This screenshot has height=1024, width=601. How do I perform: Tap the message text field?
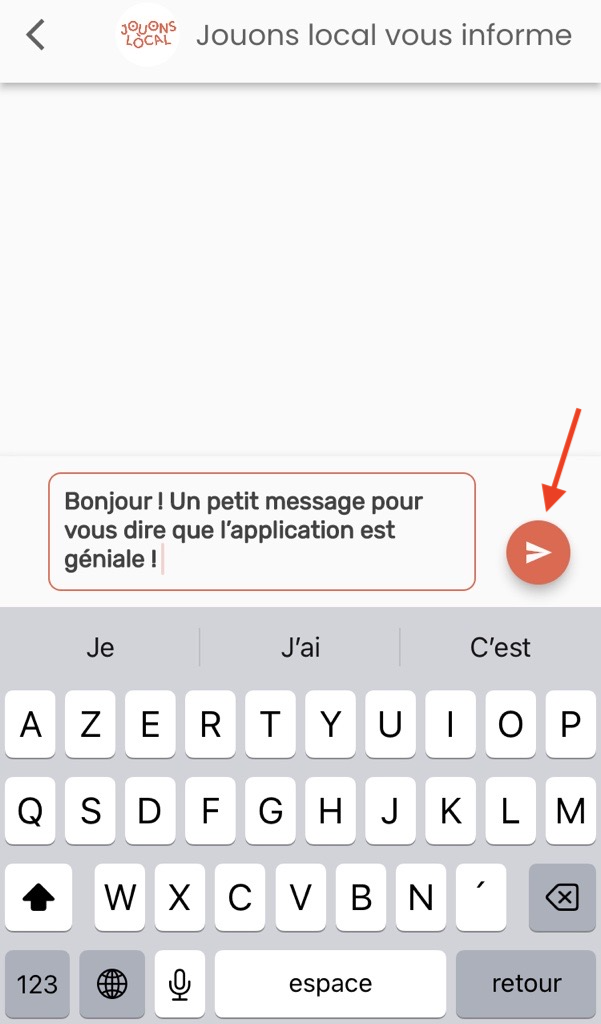point(262,531)
